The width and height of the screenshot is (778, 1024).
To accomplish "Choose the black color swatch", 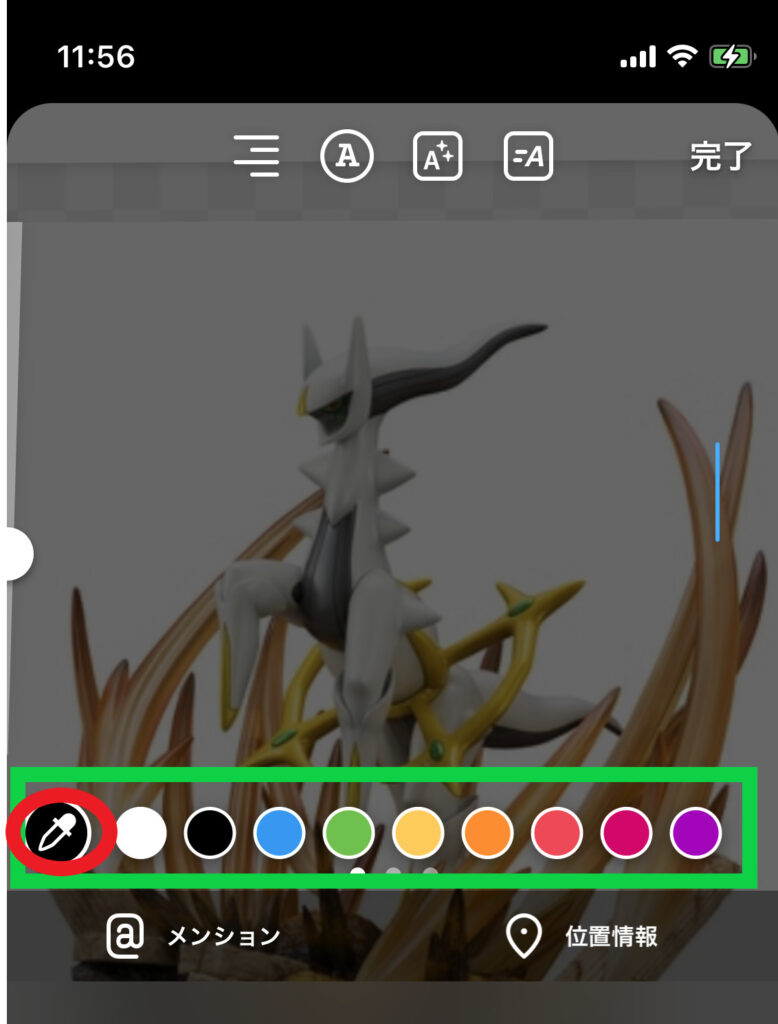I will tap(210, 832).
